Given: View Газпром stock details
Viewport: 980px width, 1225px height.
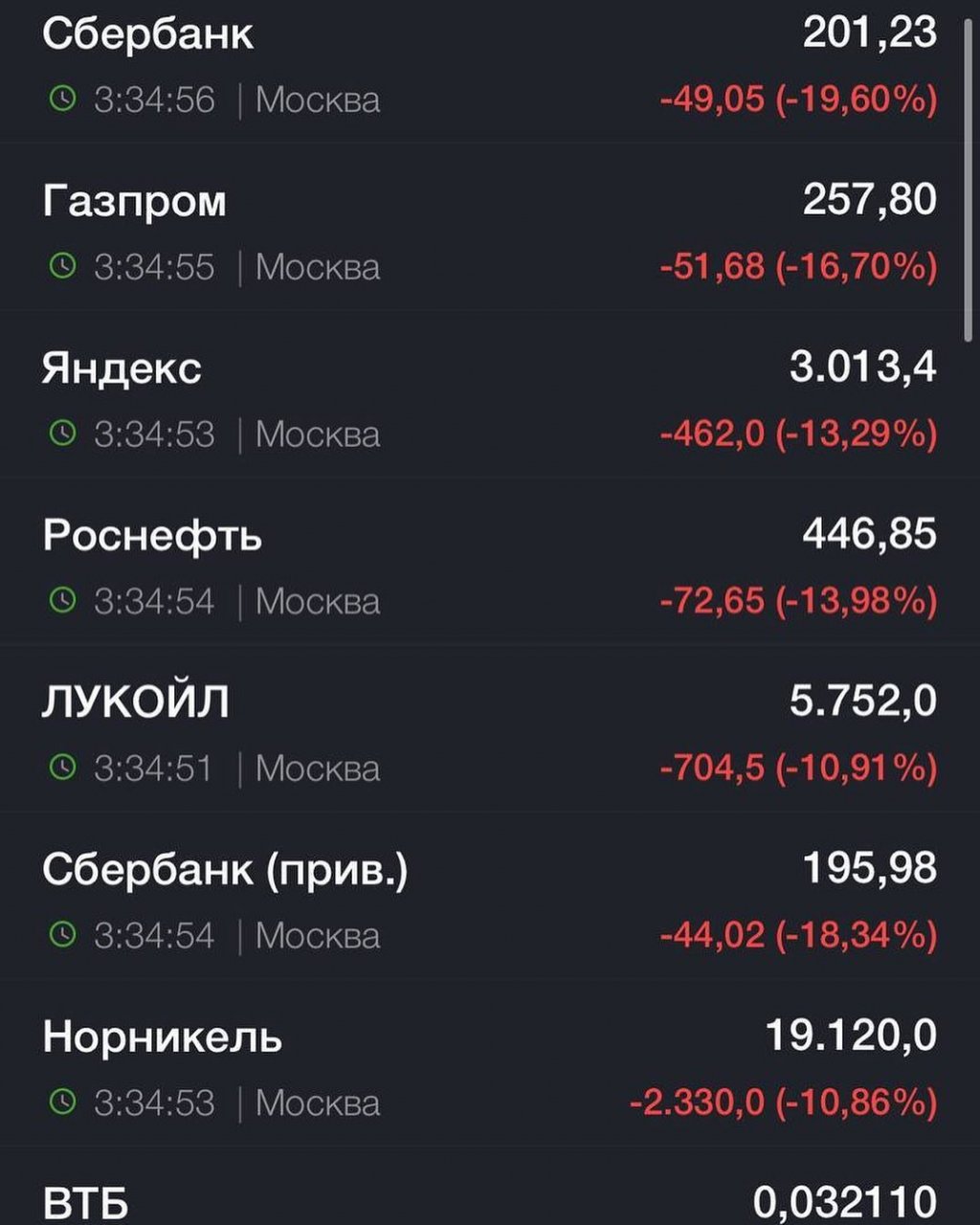Looking at the screenshot, I should point(135,202).
